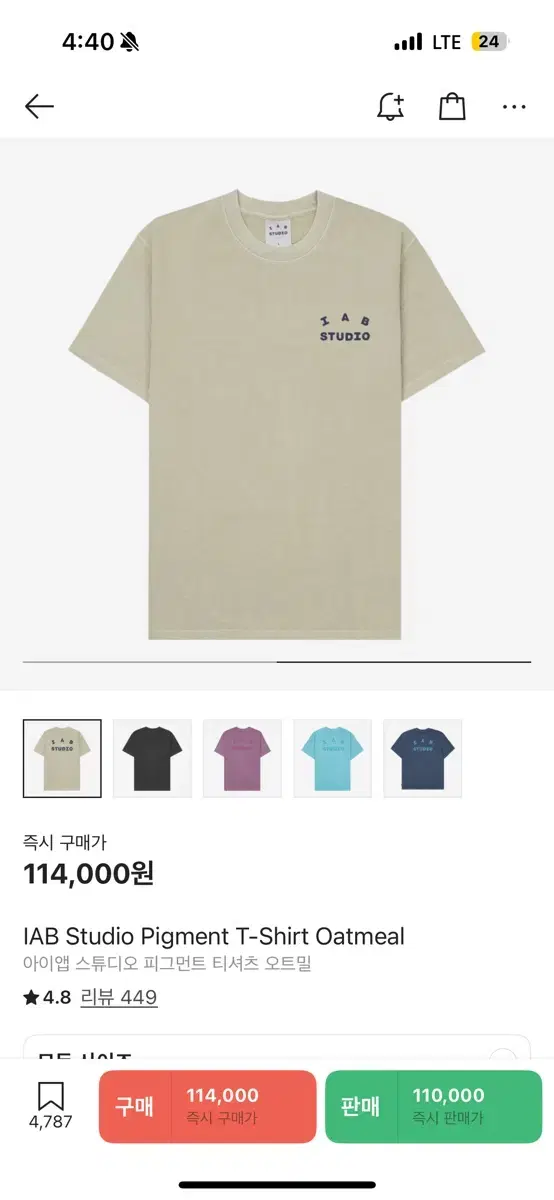Image resolution: width=554 pixels, height=1200 pixels.
Task: Open the shopping bag icon
Action: click(x=452, y=106)
